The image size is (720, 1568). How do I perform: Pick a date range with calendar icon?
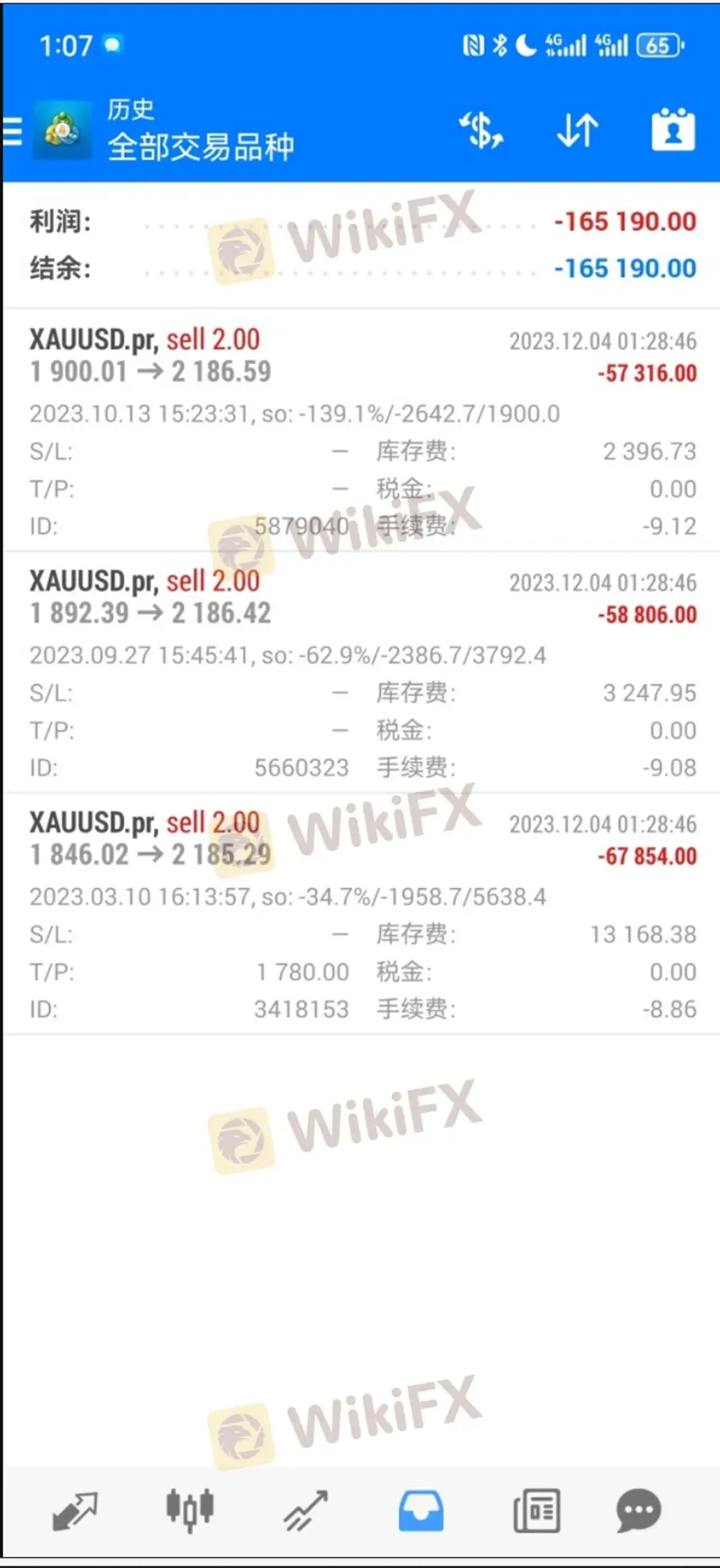[673, 131]
